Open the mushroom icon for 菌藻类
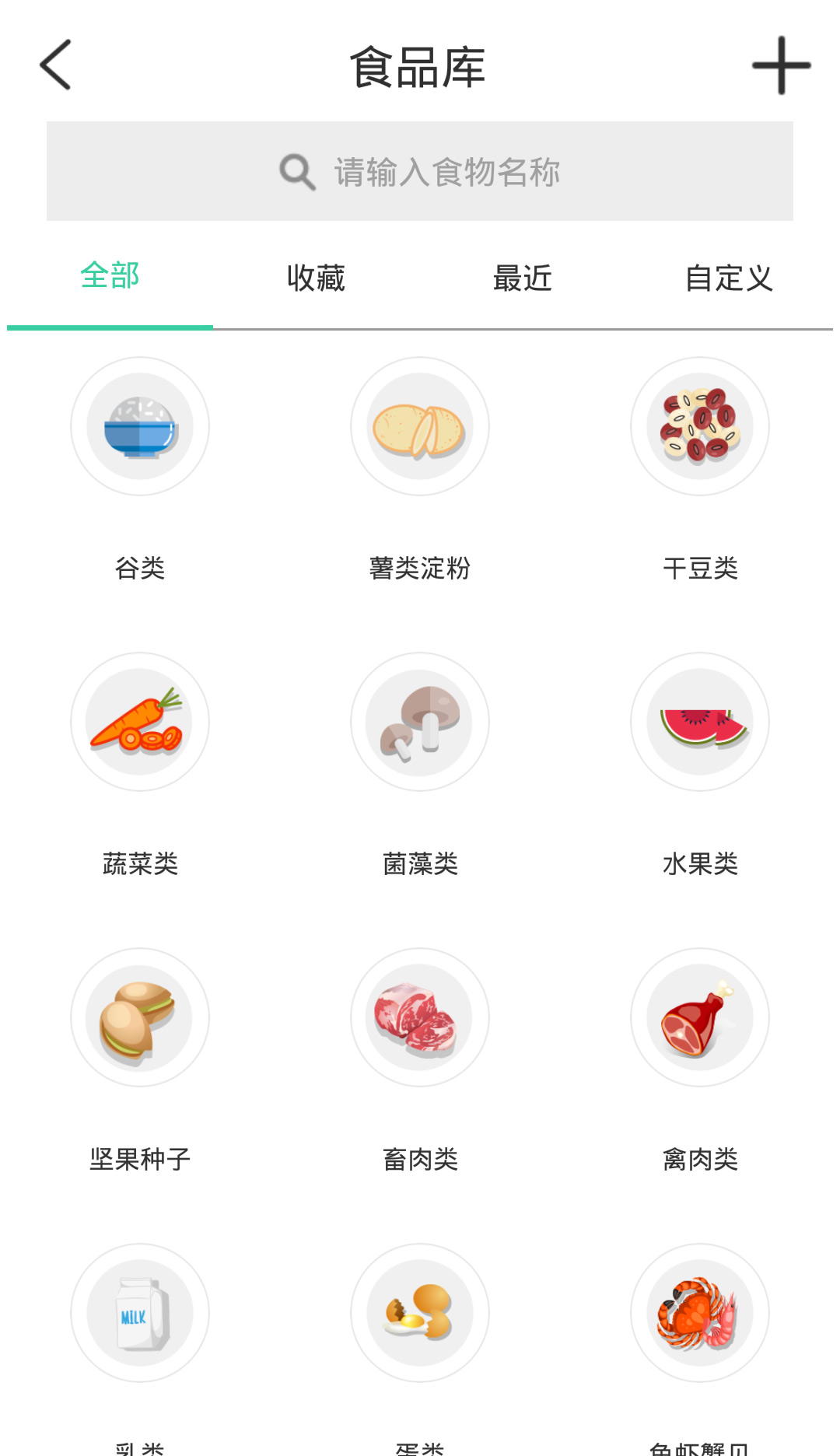Image resolution: width=840 pixels, height=1456 pixels. click(419, 722)
